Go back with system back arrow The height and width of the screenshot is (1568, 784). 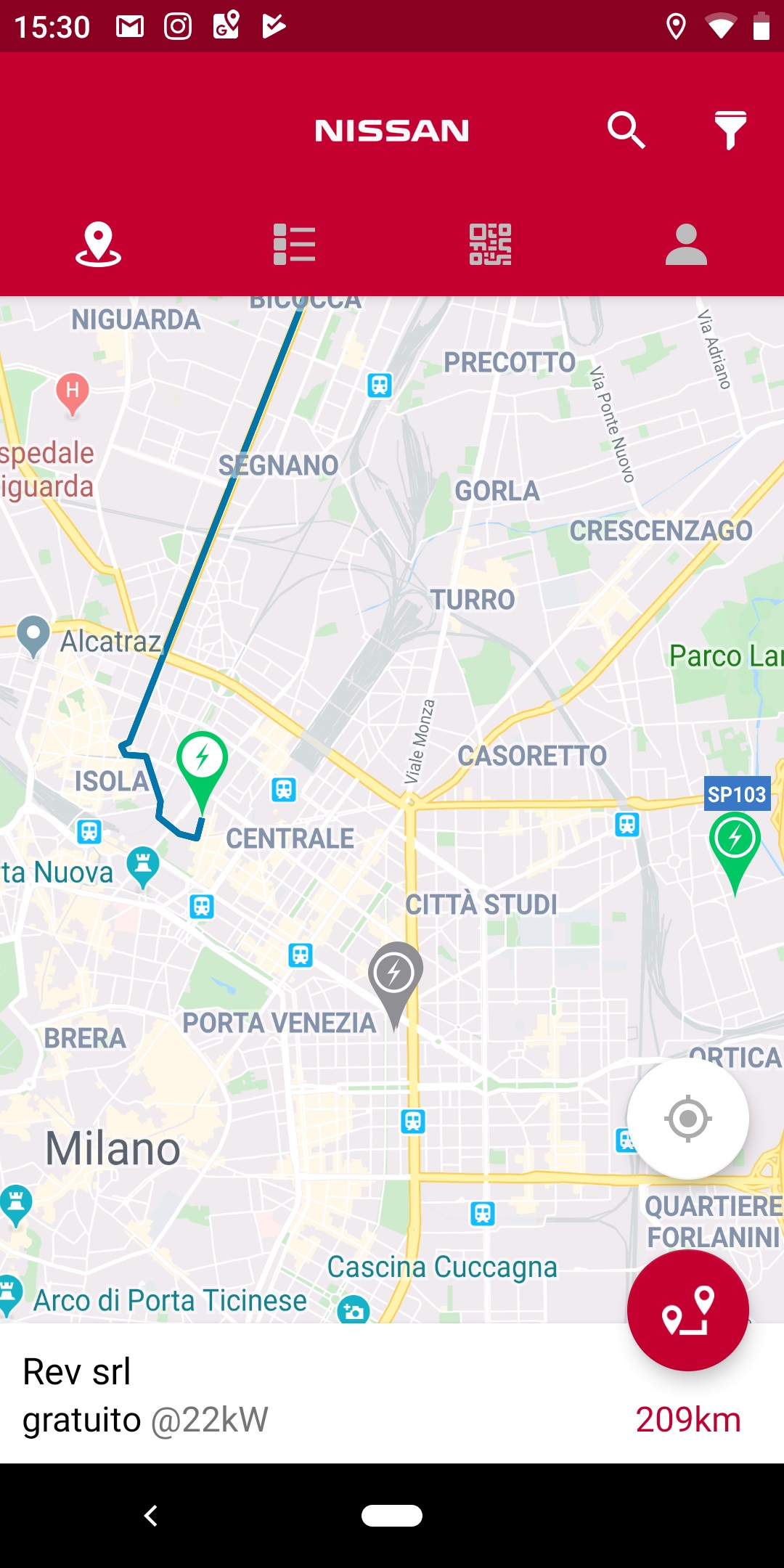(151, 1516)
